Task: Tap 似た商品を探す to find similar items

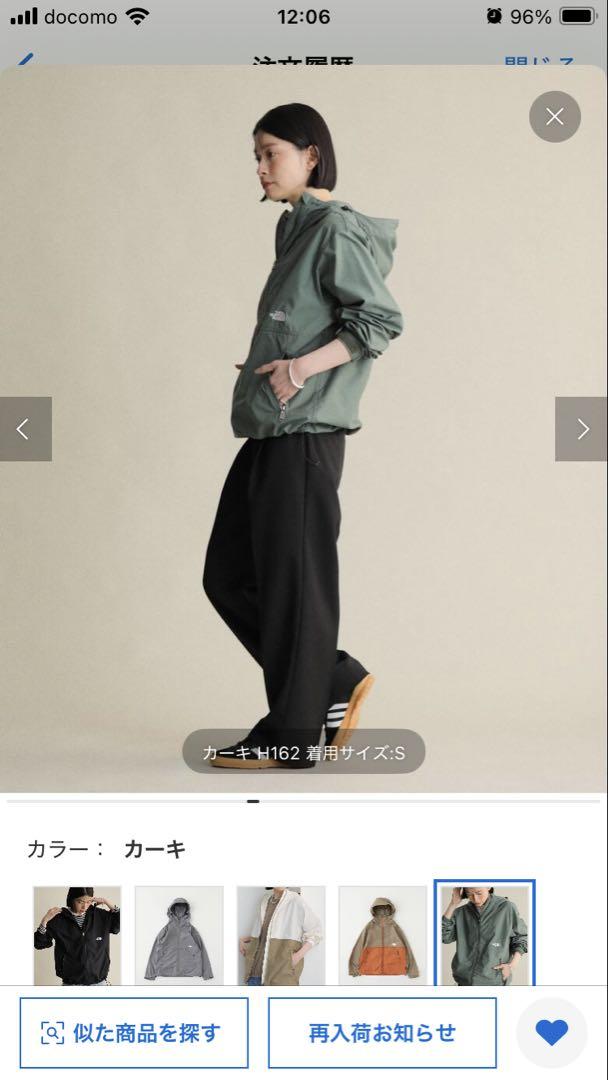Action: (x=134, y=1032)
